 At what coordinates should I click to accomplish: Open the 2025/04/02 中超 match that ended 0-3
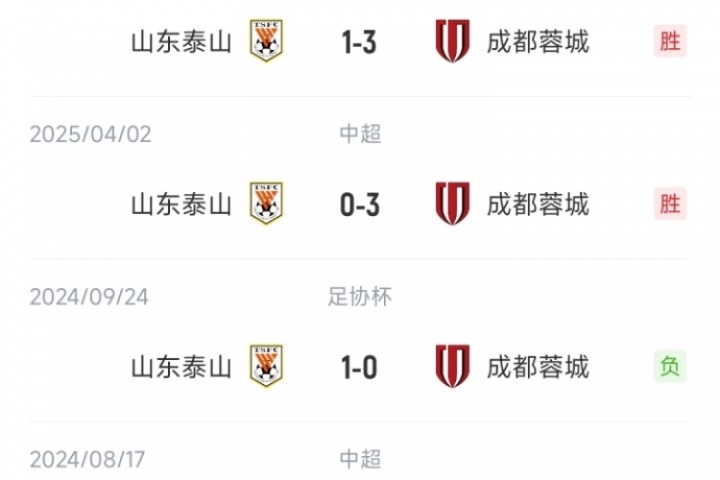tap(359, 205)
